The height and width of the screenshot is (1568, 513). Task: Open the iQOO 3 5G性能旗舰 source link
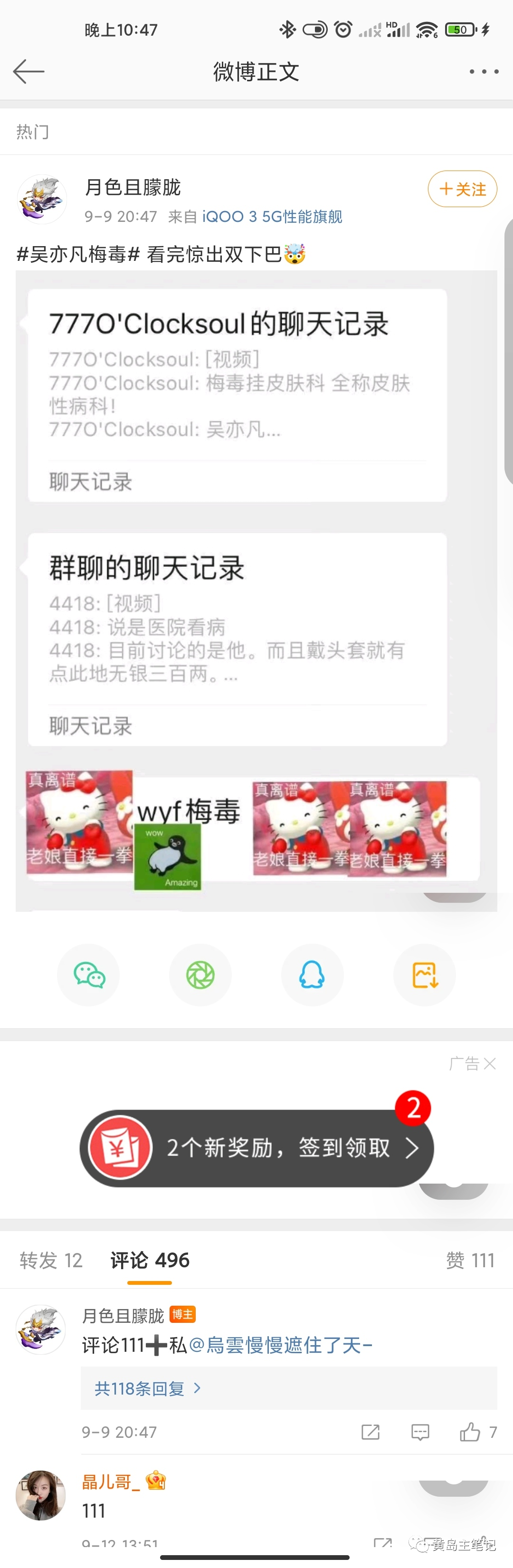click(x=271, y=217)
